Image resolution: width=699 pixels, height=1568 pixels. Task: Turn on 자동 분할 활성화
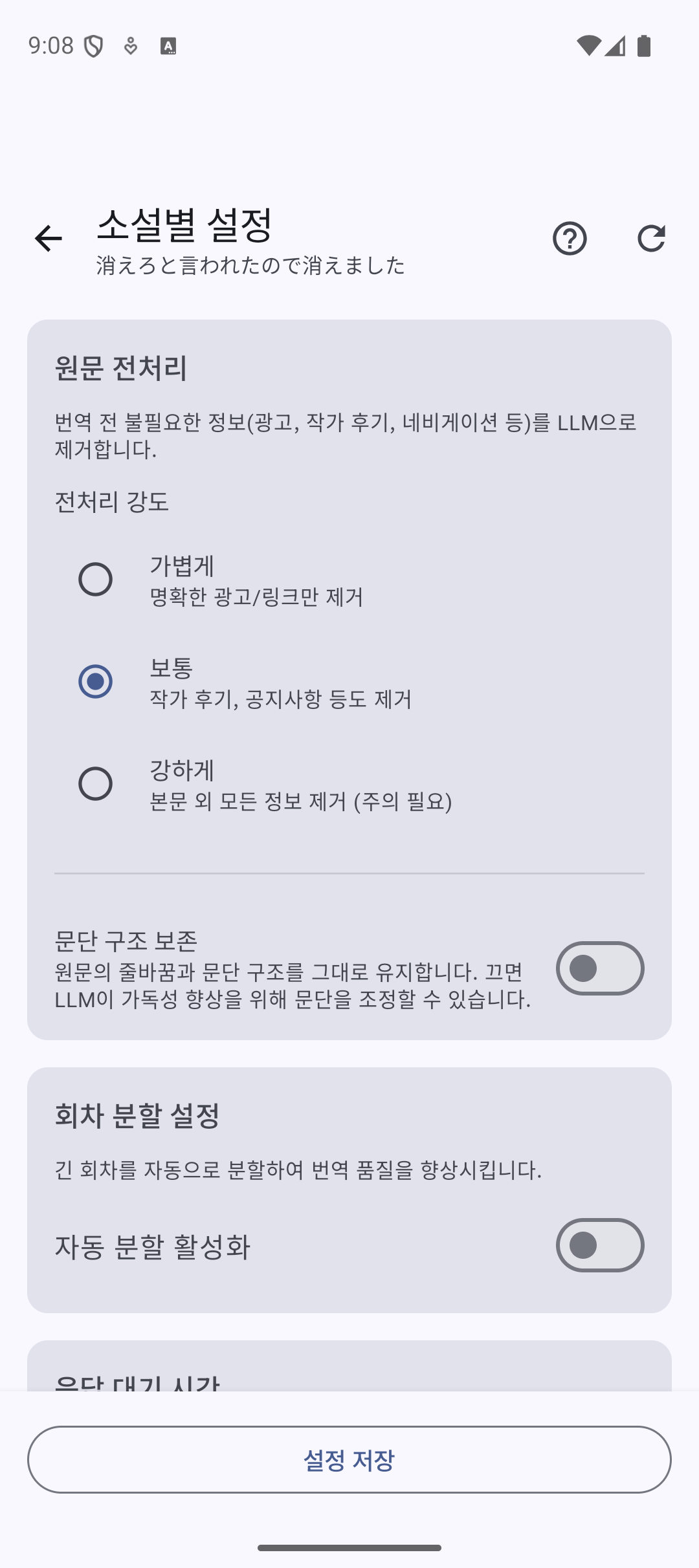pos(599,1245)
